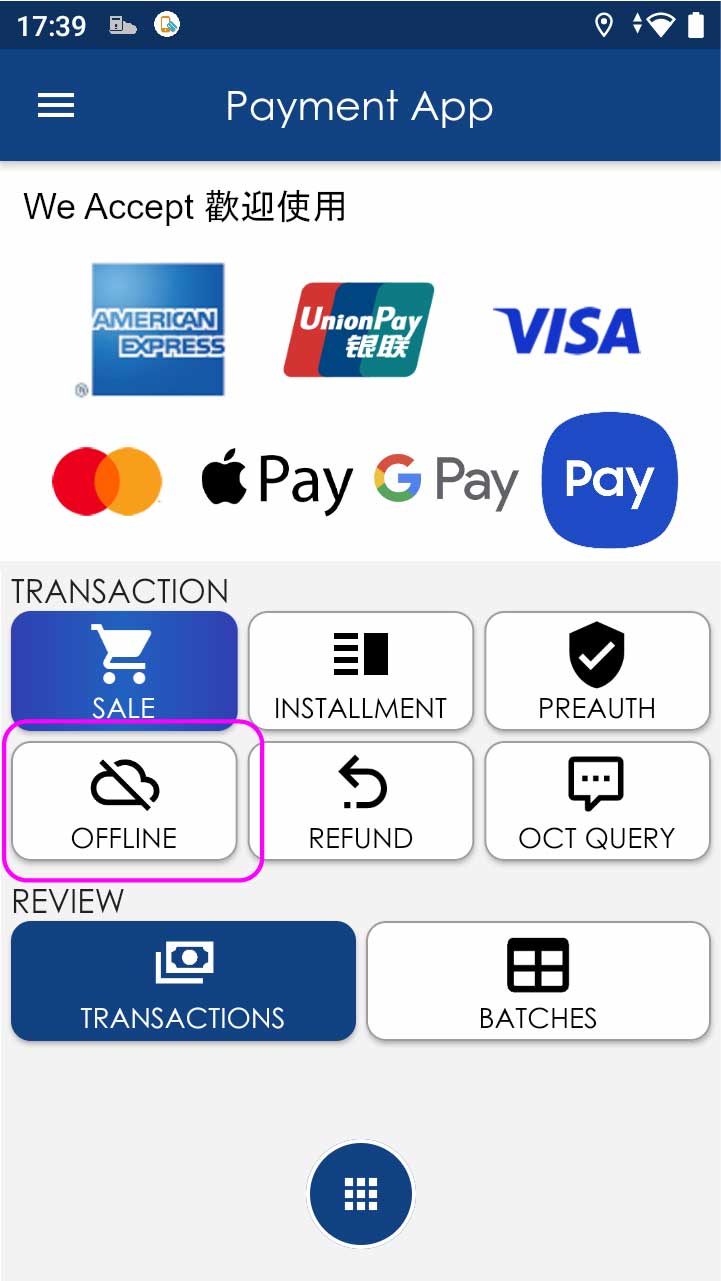
Task: Open the hamburger drawer menu
Action: point(56,106)
